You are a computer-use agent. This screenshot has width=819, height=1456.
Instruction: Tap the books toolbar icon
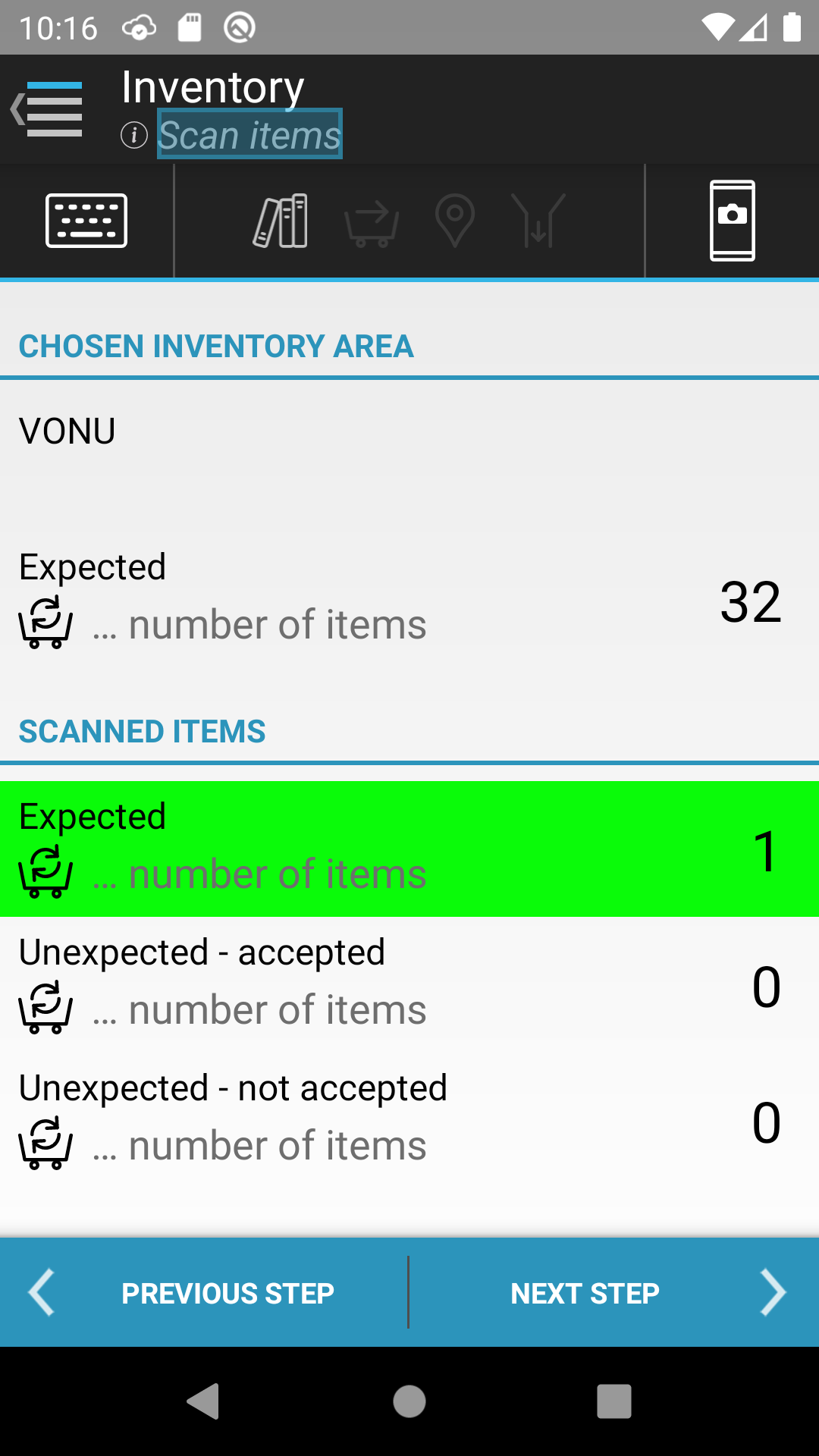281,221
